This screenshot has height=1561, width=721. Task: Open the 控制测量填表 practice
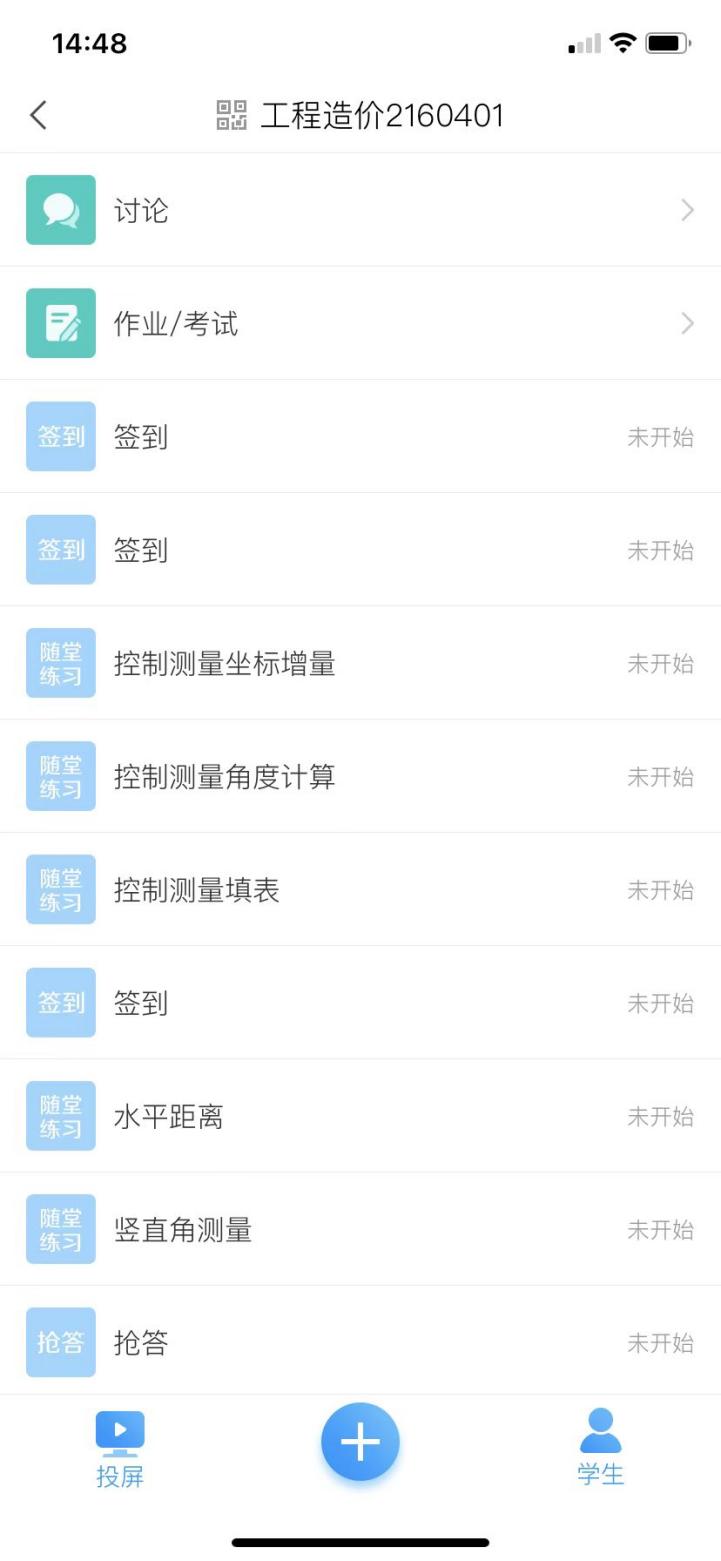pos(360,889)
